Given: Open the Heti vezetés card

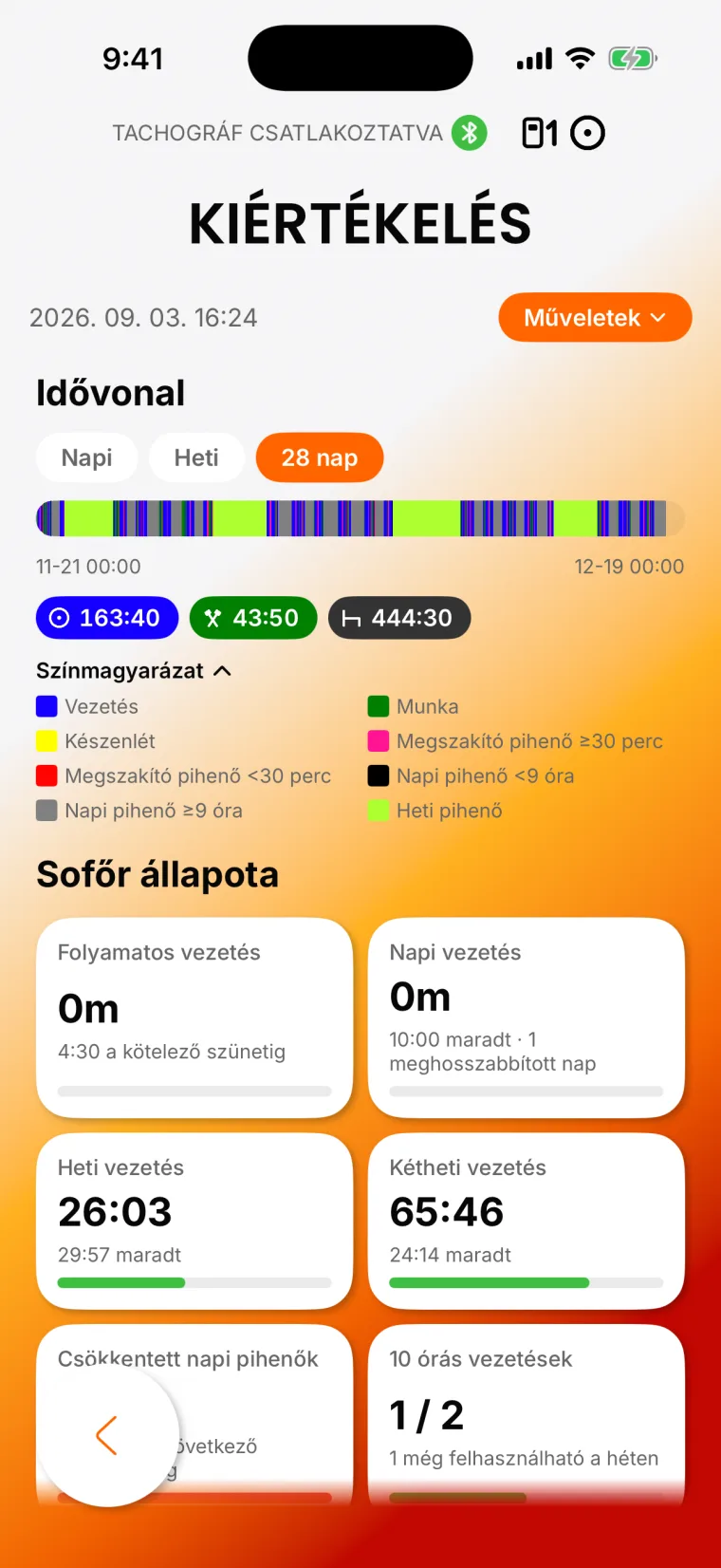Looking at the screenshot, I should 194,1222.
